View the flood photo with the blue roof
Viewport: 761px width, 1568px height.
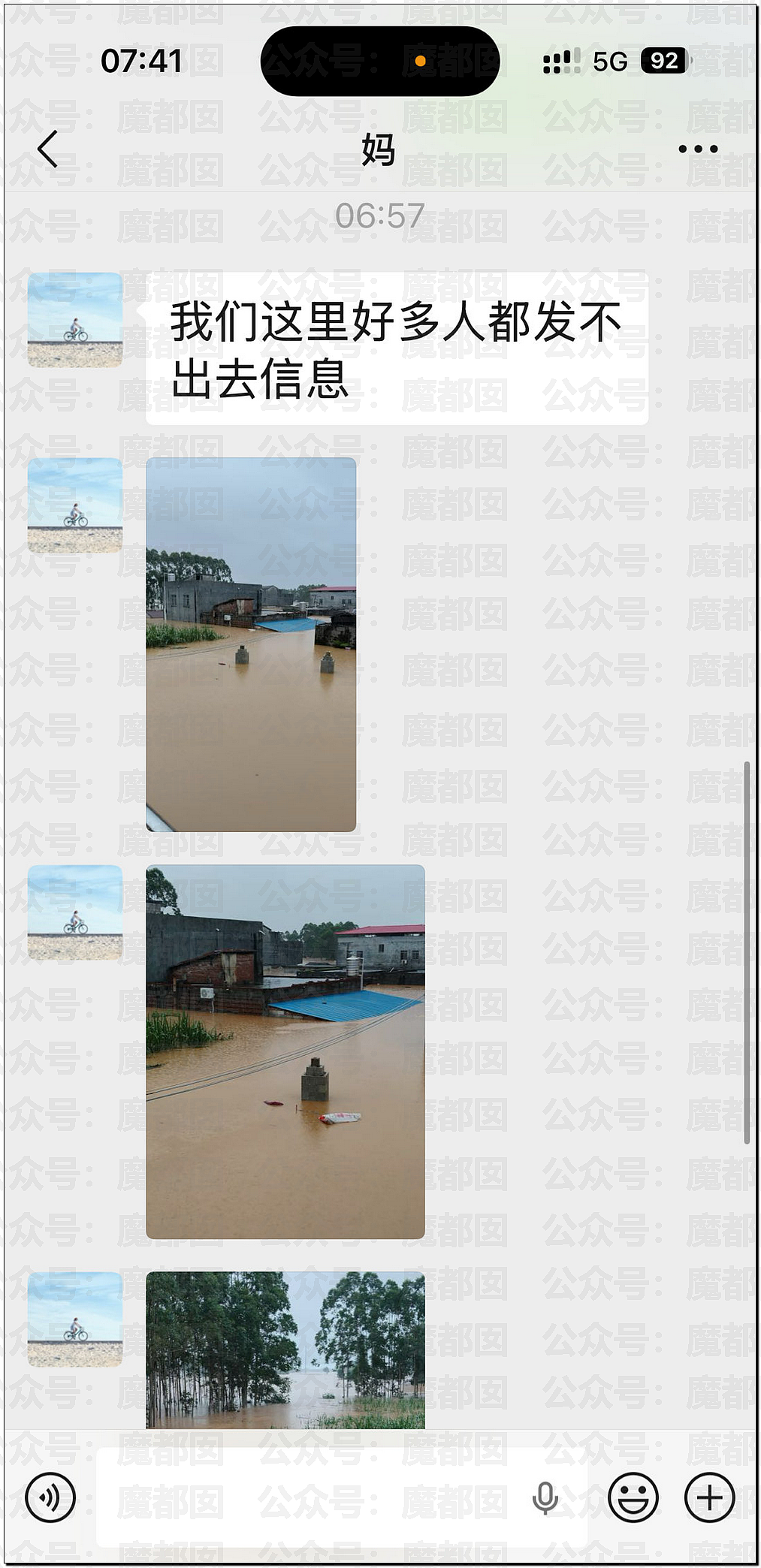[x=285, y=1051]
